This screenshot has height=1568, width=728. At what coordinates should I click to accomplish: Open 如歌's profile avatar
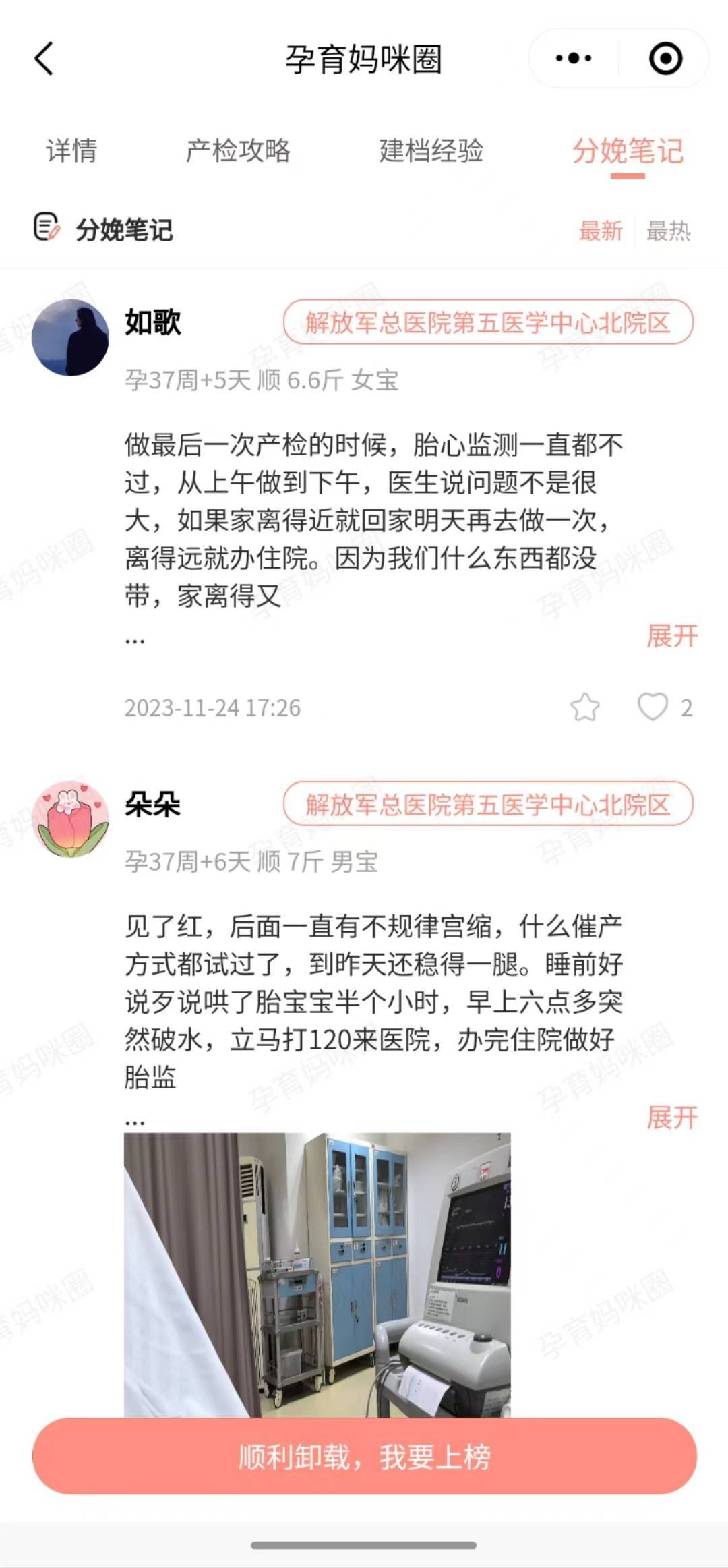[x=70, y=337]
